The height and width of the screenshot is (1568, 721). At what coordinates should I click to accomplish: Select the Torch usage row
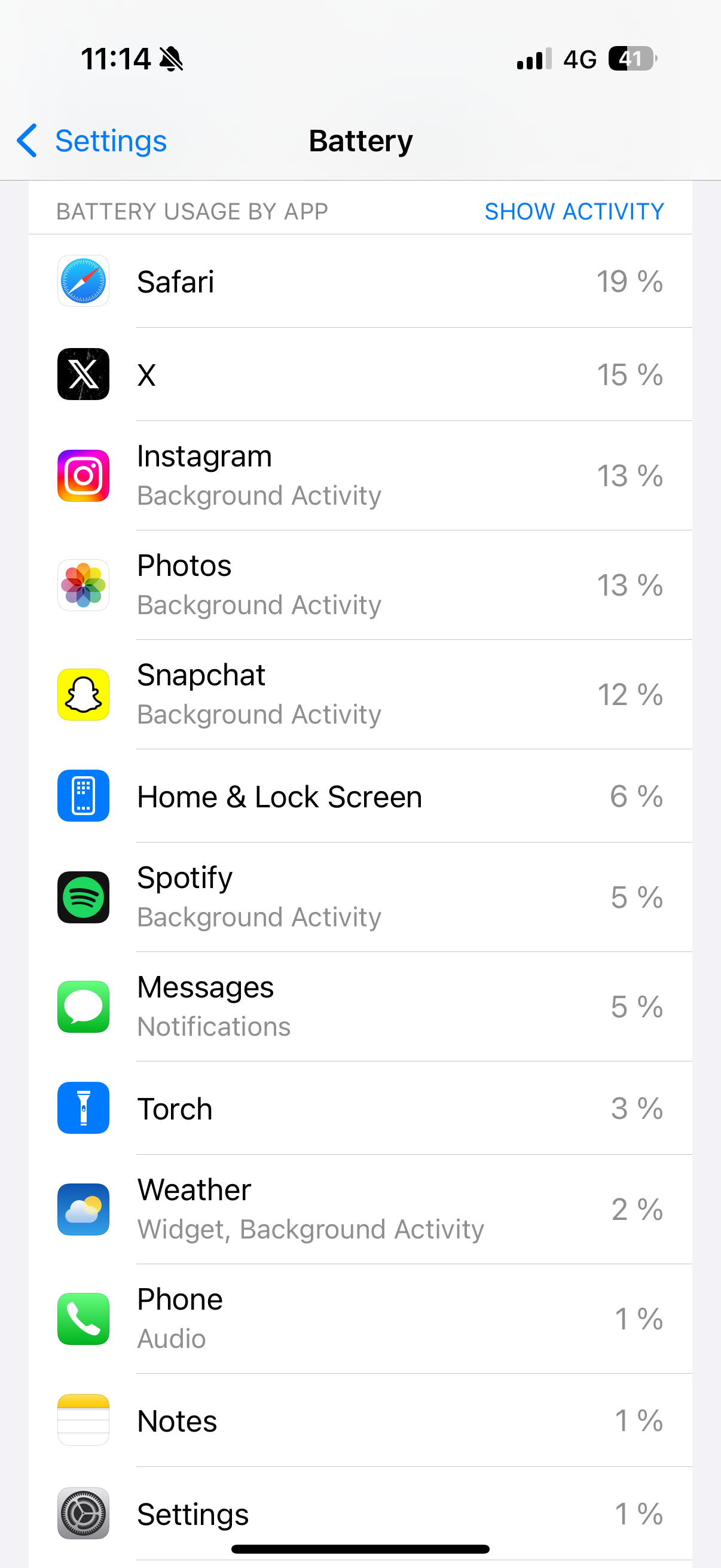[x=360, y=1109]
